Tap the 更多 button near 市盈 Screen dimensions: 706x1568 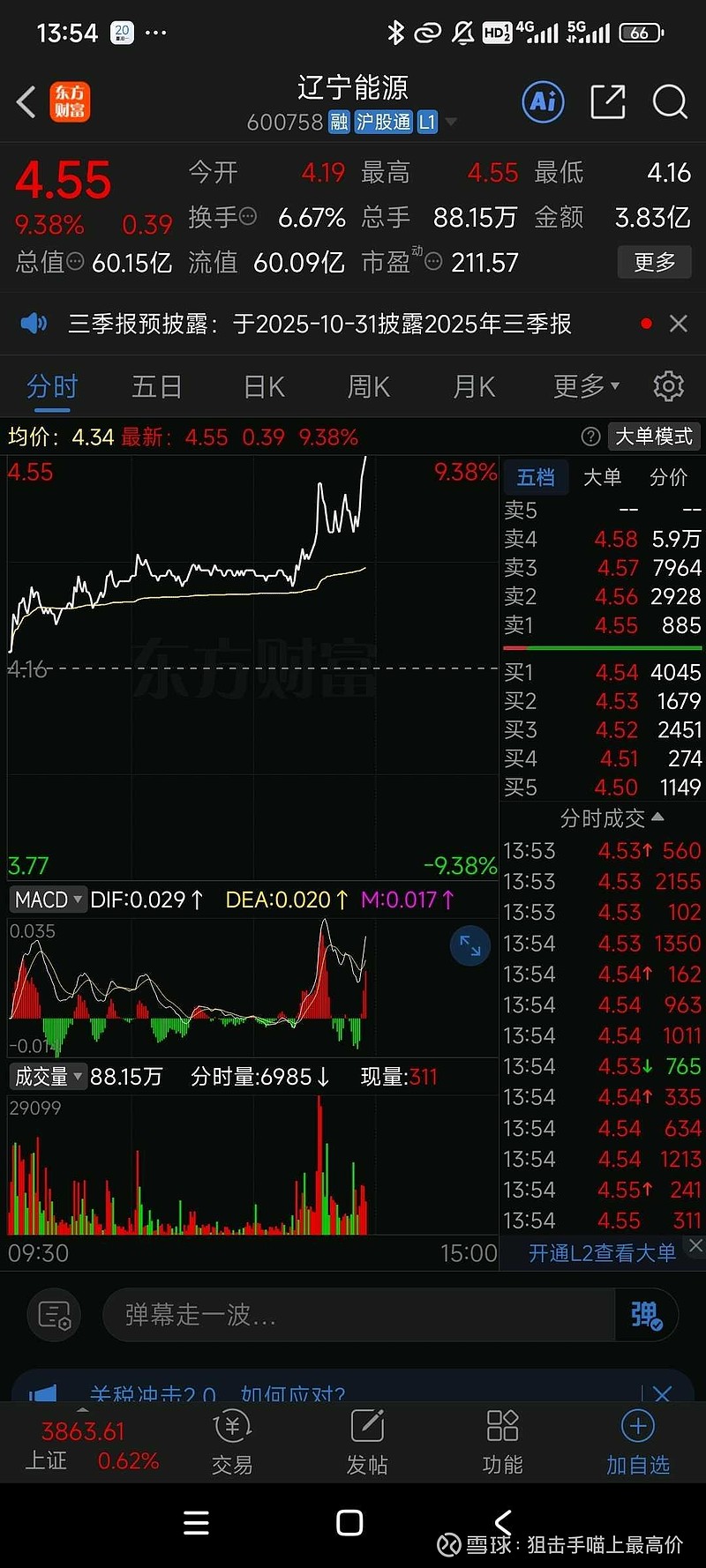pyautogui.click(x=654, y=262)
